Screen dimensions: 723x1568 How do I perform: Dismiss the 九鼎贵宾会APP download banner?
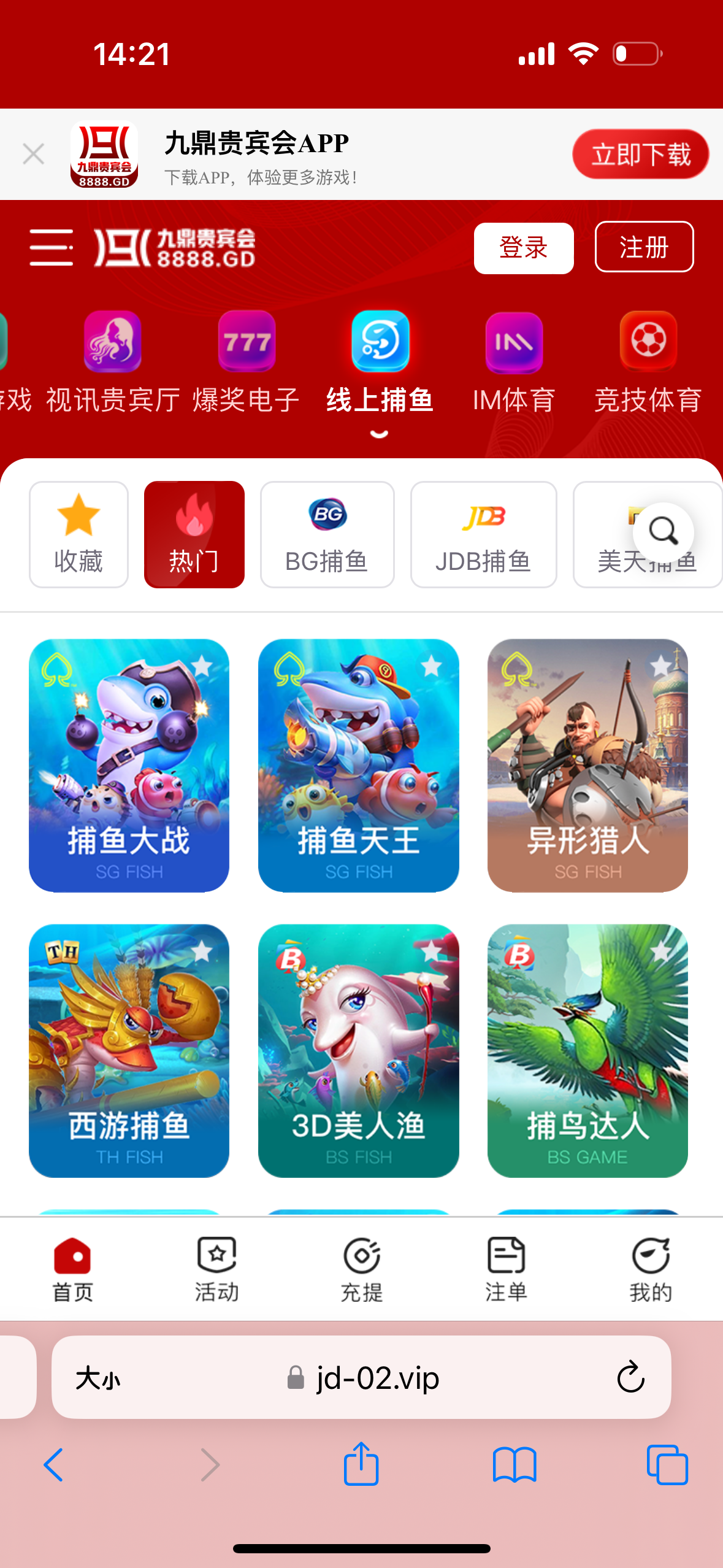[x=33, y=154]
